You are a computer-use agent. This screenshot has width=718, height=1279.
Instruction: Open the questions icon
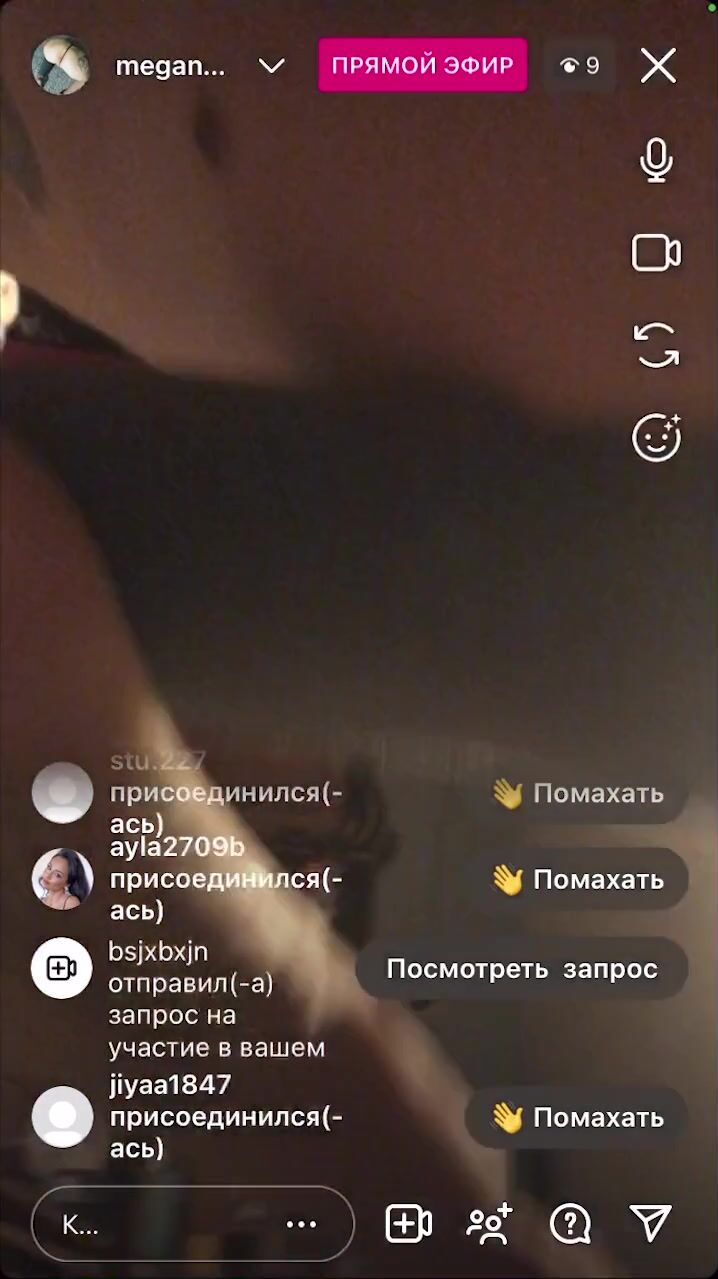tap(570, 1223)
